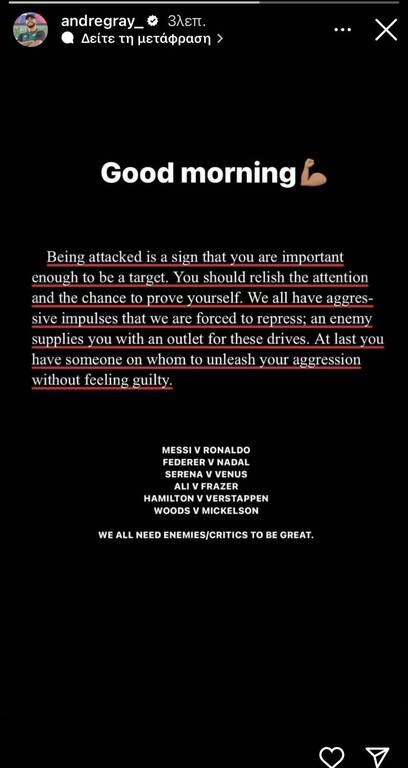Viewport: 408px width, 768px height.
Task: Close the story viewer
Action: coord(386,30)
